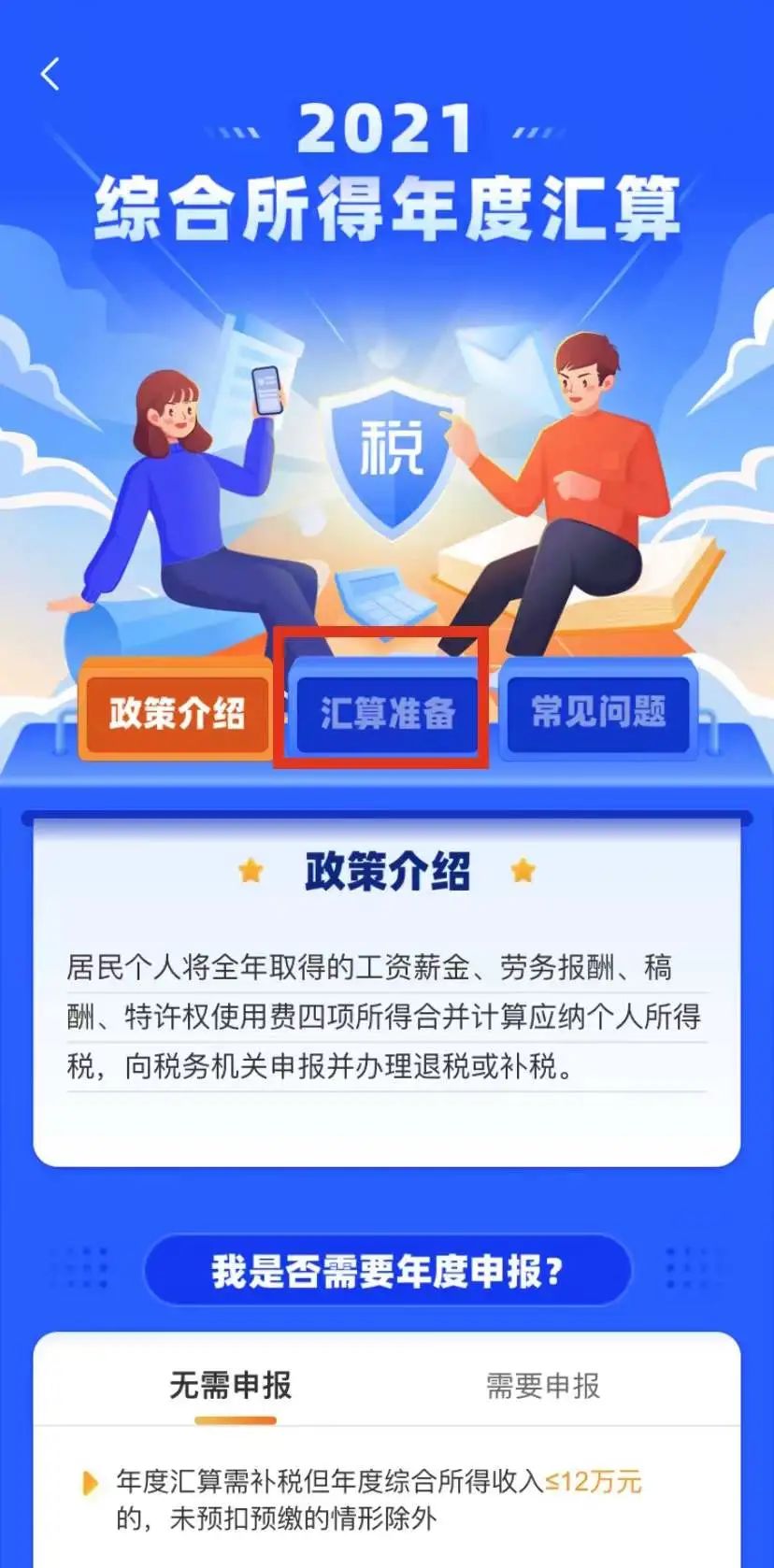
Task: Select the 无需申报 tab
Action: coord(231,1385)
